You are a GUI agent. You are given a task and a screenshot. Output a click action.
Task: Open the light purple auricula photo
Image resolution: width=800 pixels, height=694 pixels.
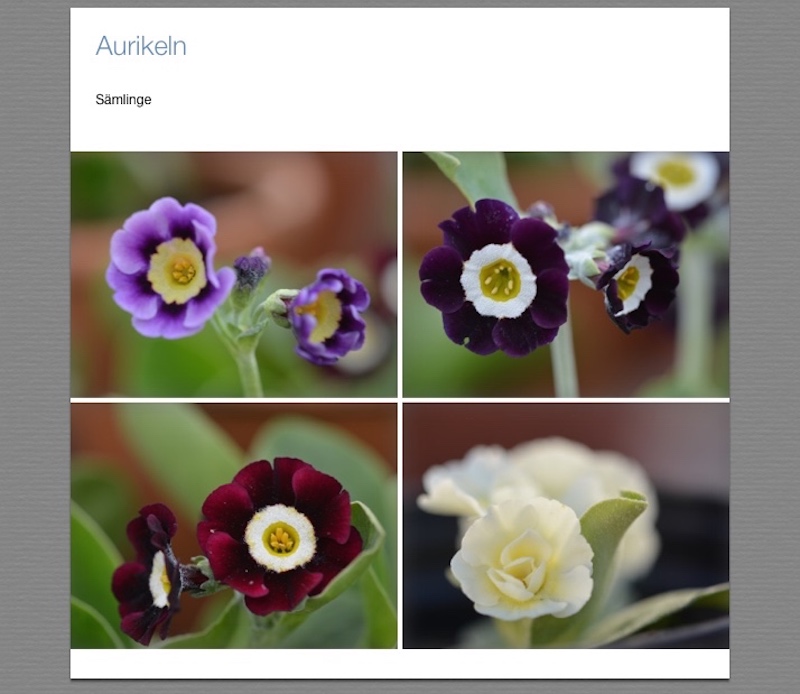click(x=234, y=274)
